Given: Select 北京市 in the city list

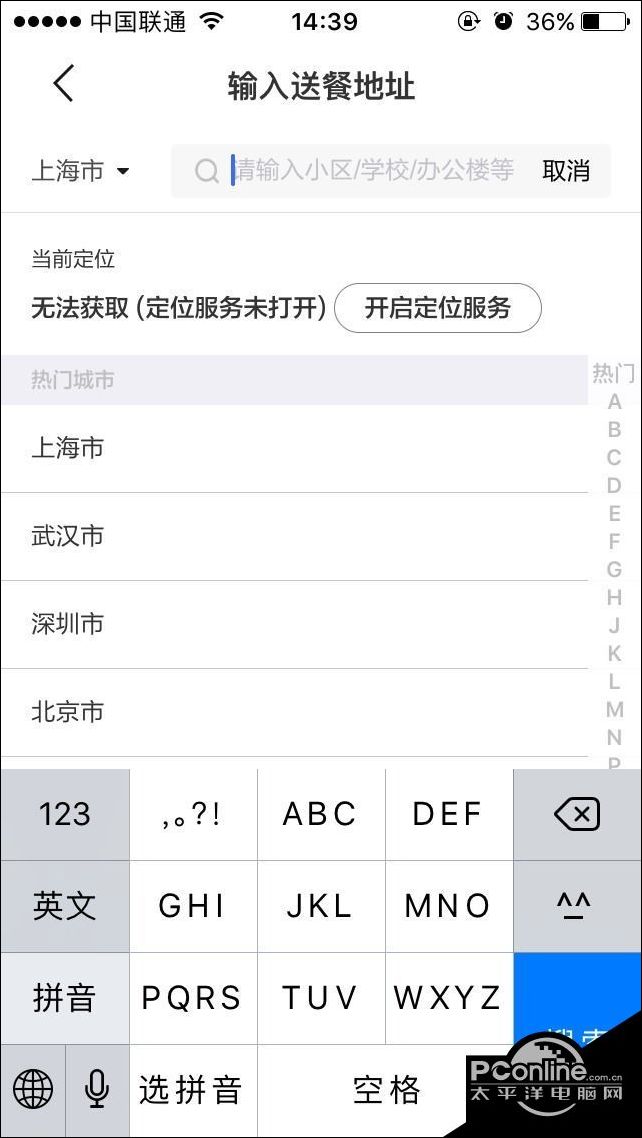Looking at the screenshot, I should click(x=68, y=712).
